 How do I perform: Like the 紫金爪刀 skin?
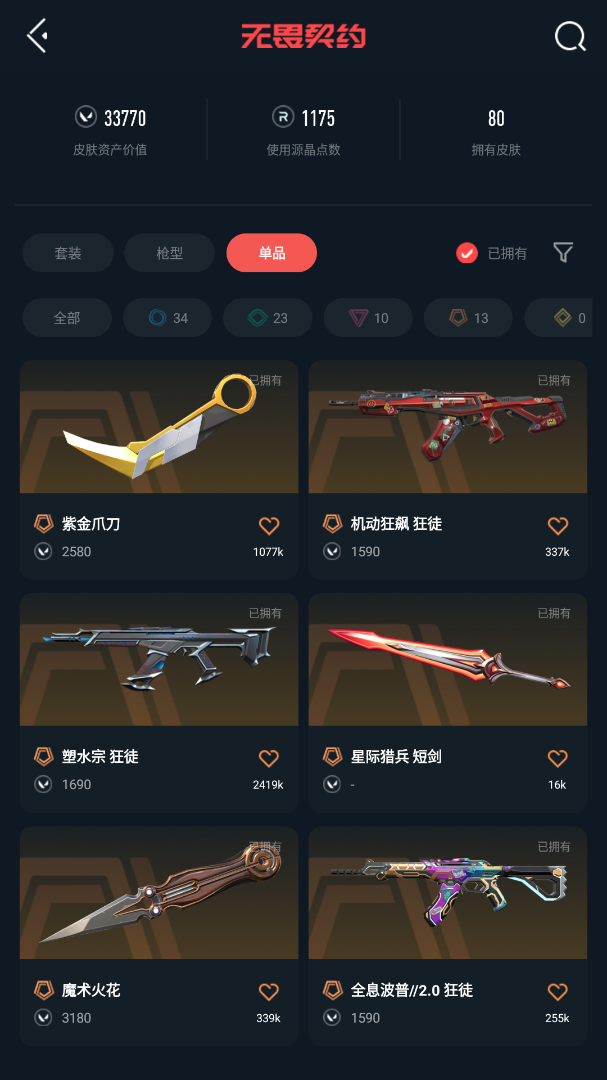coord(269,526)
